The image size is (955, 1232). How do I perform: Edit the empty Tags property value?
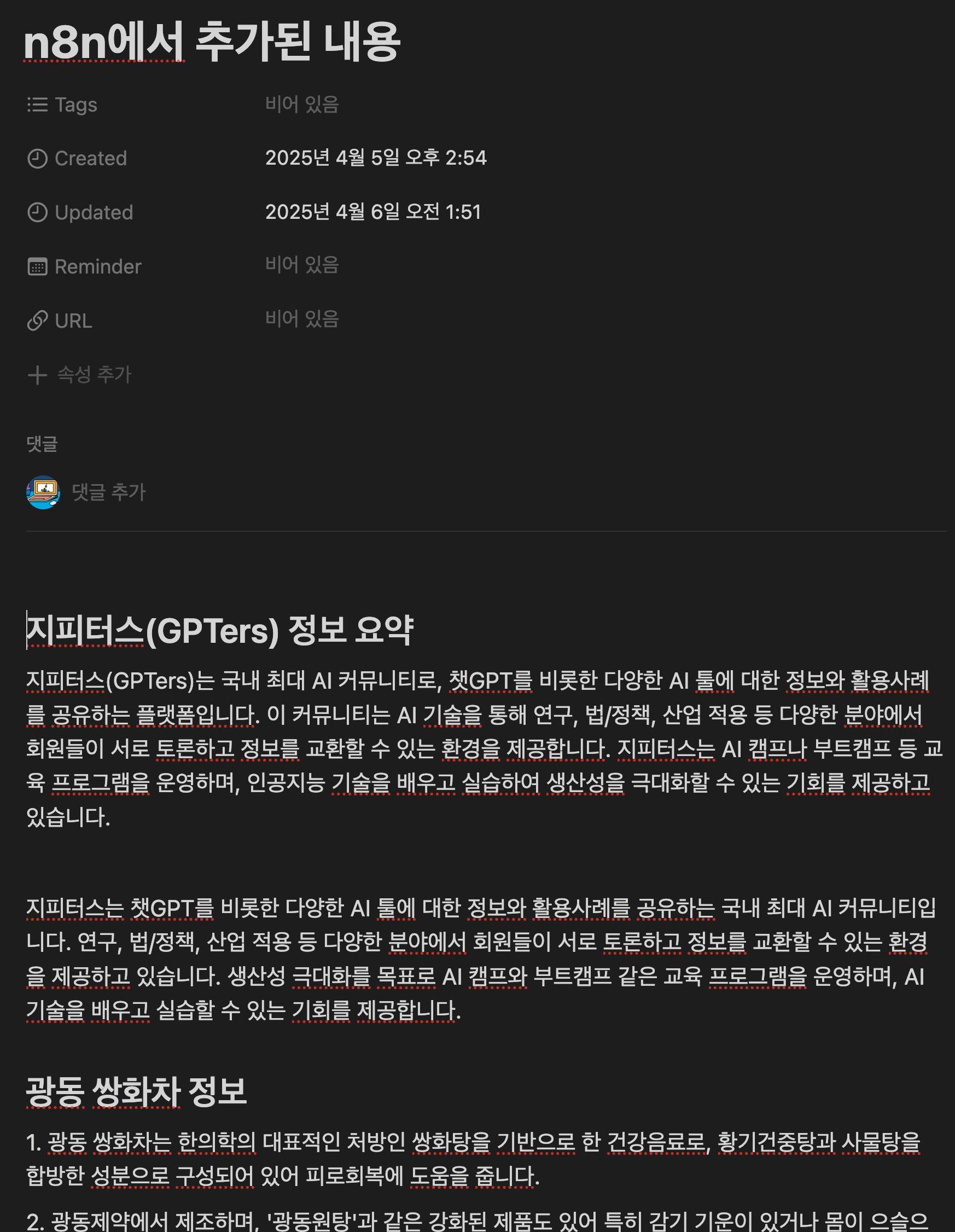pos(302,104)
